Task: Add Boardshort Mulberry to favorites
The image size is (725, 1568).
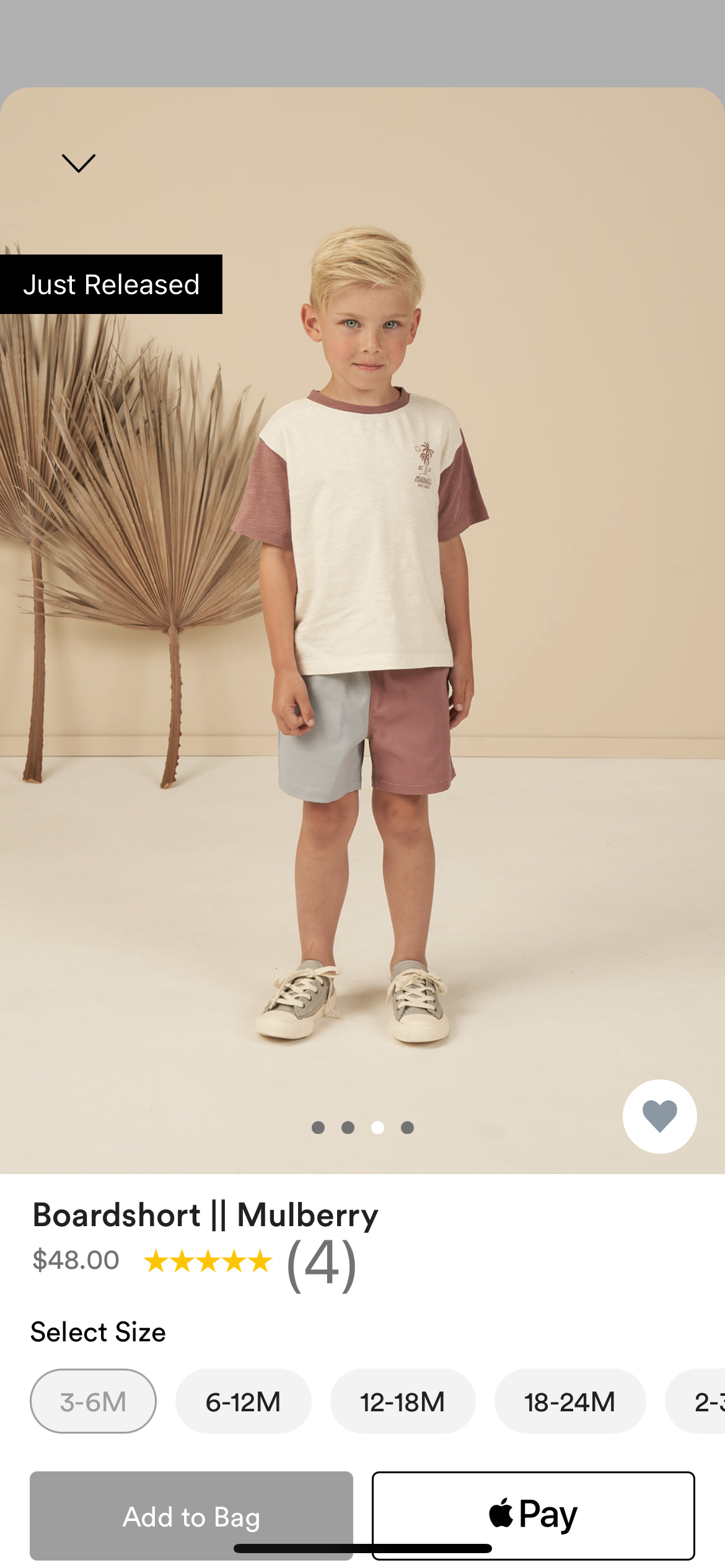Action: (x=659, y=1116)
